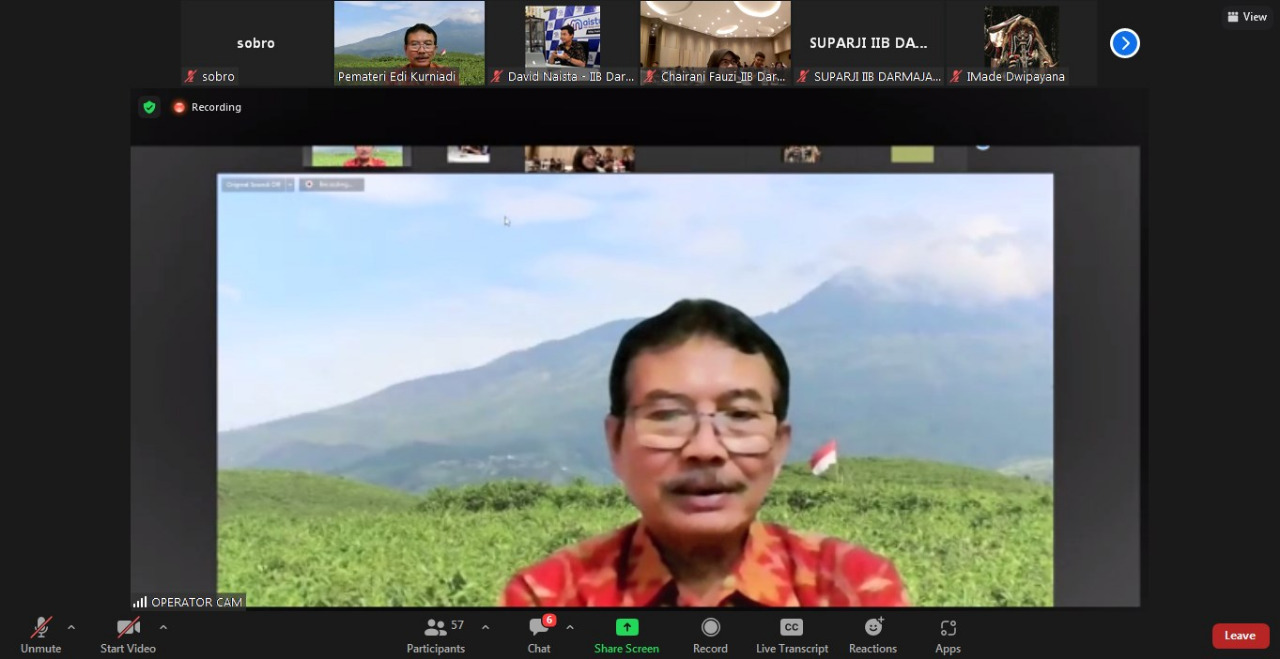Viewport: 1280px width, 659px height.
Task: Change layout with the View button
Action: [x=1247, y=16]
